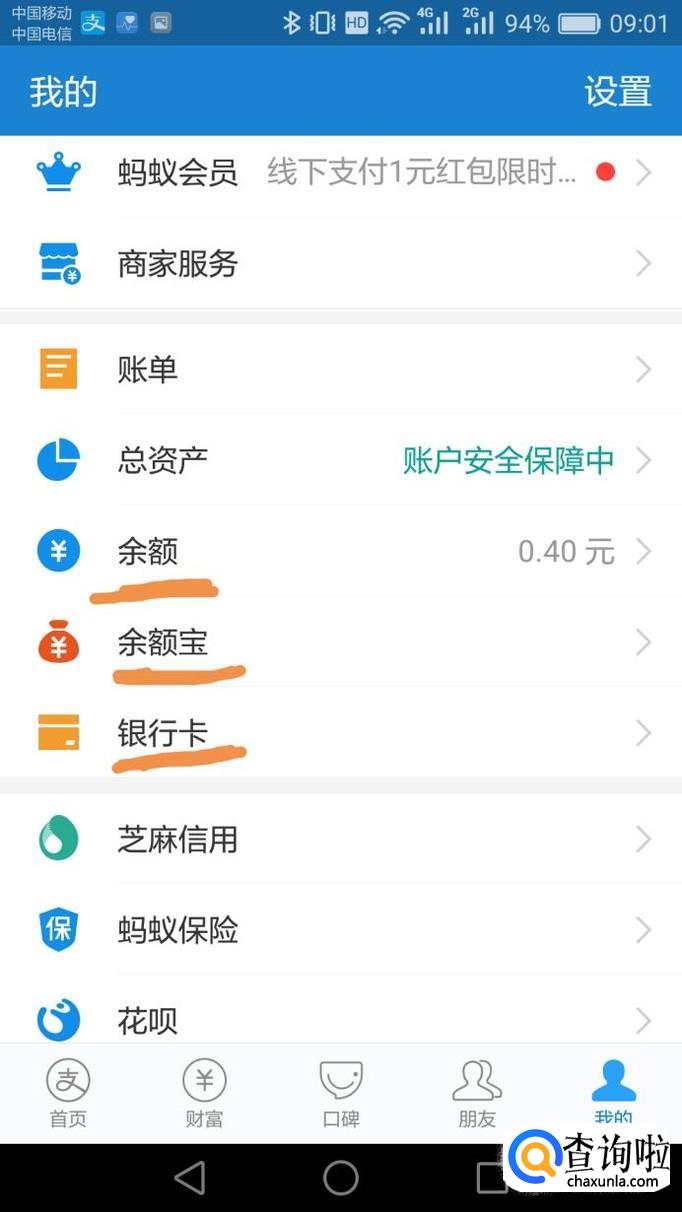This screenshot has height=1212, width=682.
Task: Open the 余额宝 row
Action: 340,642
